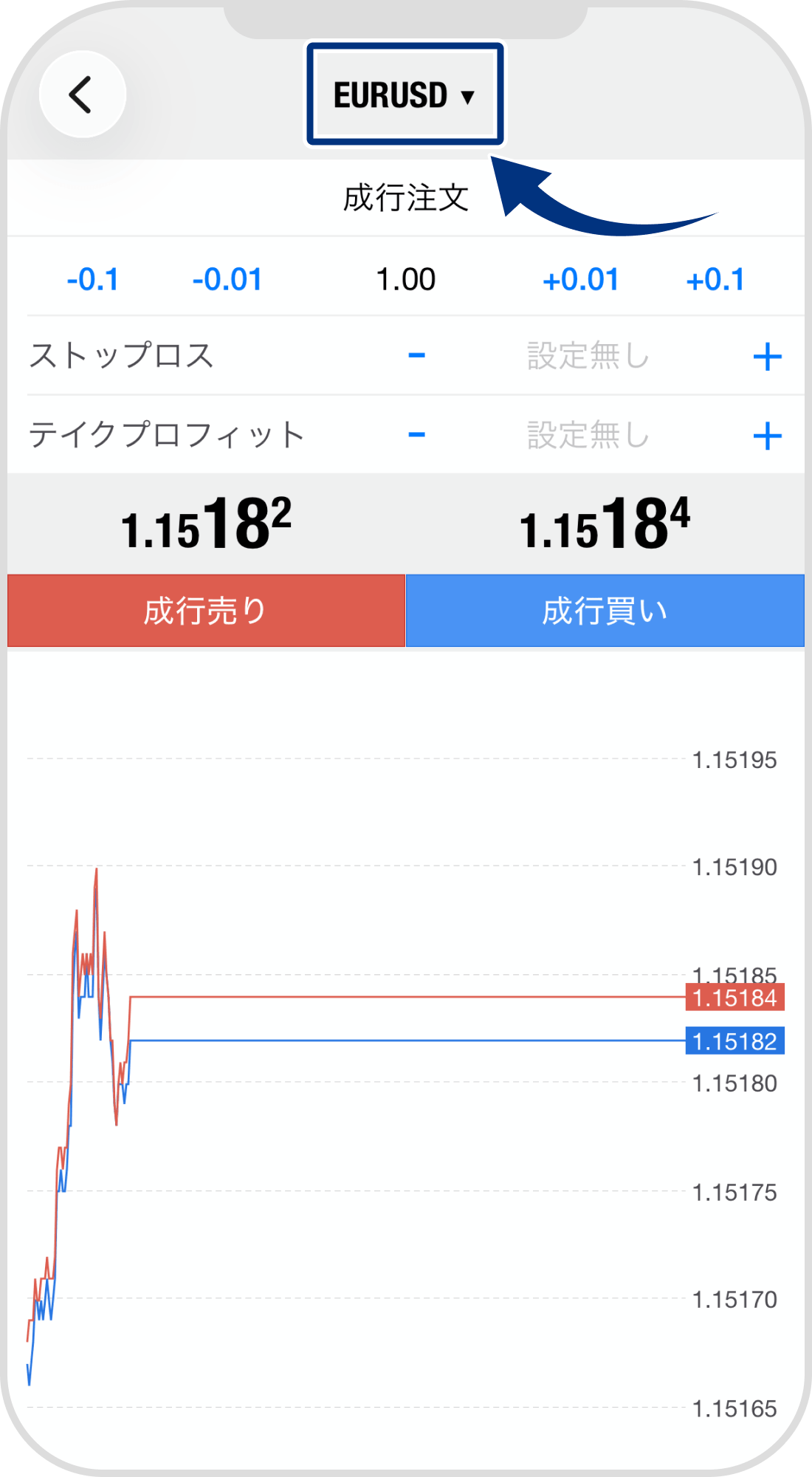Click the minus icon for テイクプロフィット
This screenshot has height=1477, width=812.
pyautogui.click(x=417, y=436)
